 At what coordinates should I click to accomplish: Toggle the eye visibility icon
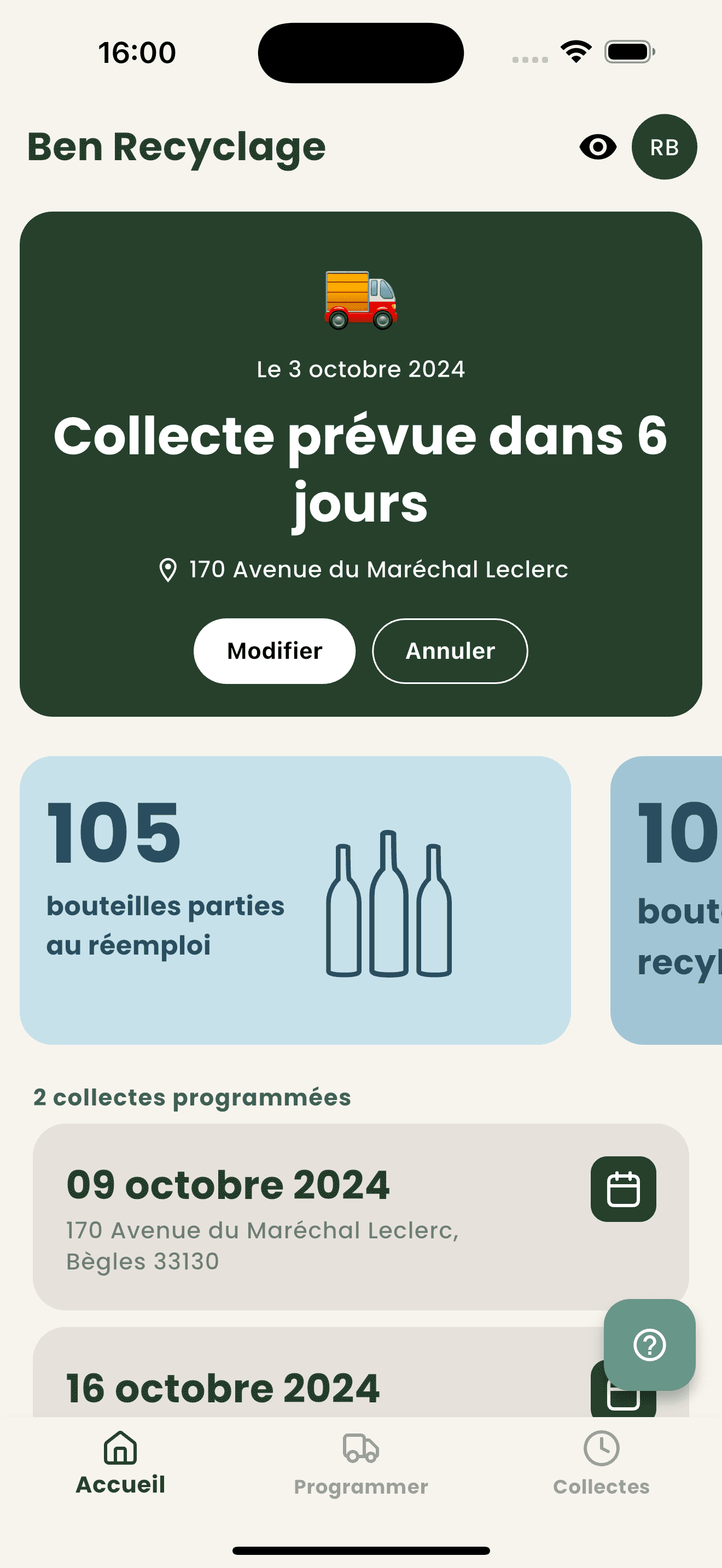click(x=597, y=147)
